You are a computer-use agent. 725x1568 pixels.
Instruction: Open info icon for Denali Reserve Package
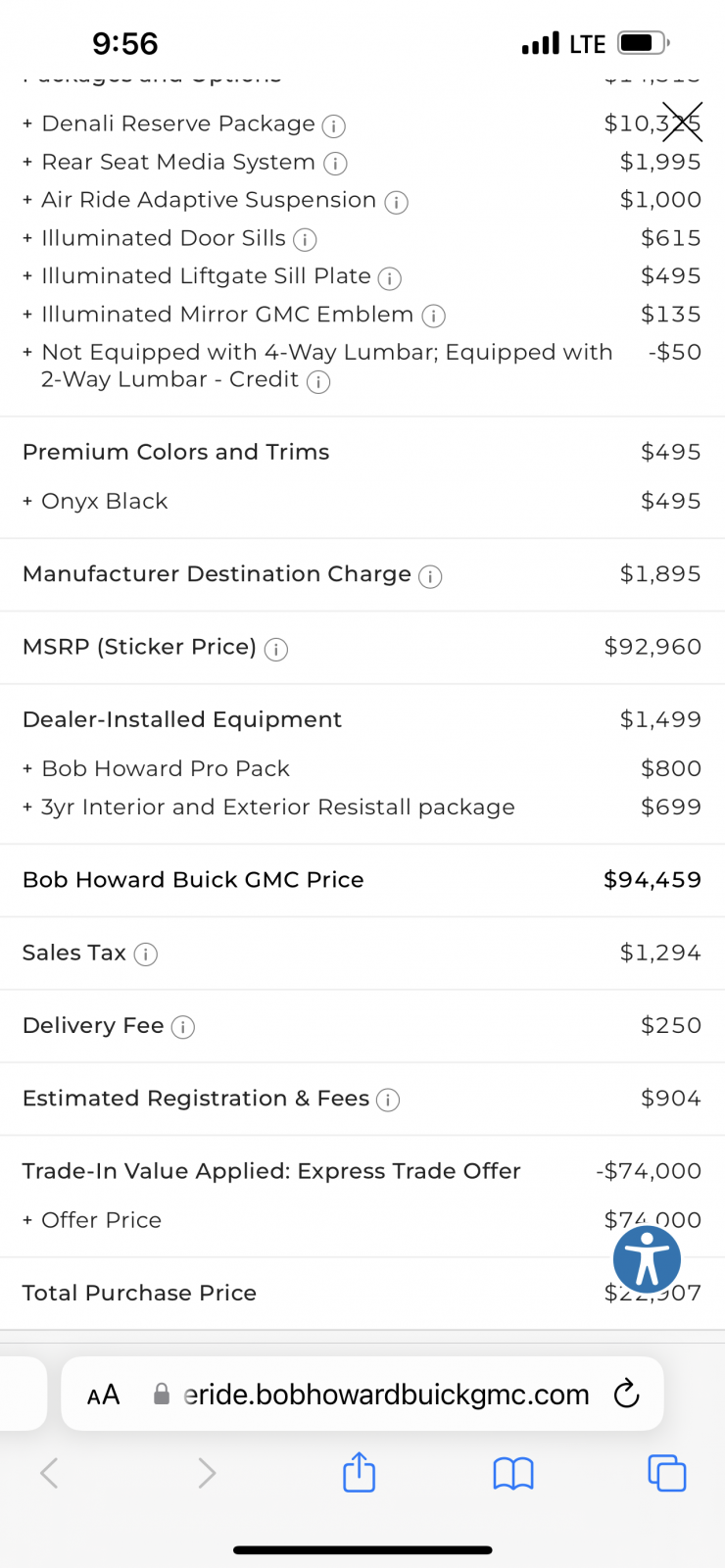pyautogui.click(x=334, y=126)
